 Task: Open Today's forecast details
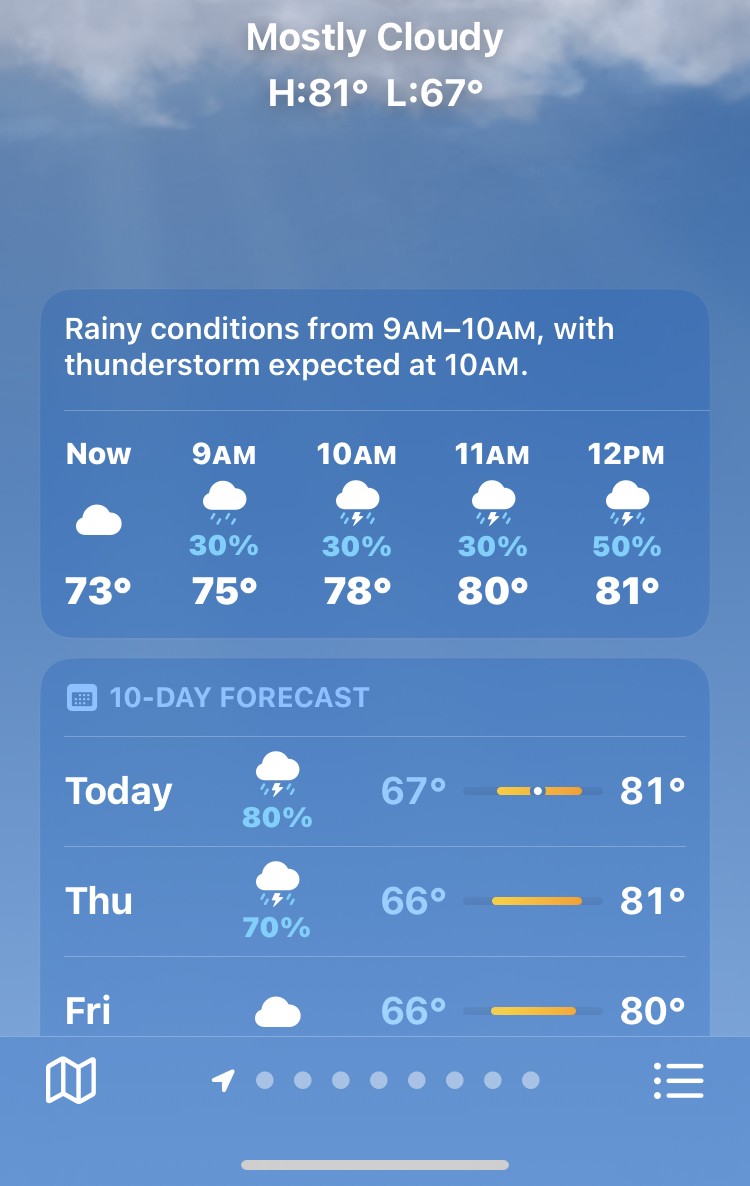click(x=375, y=792)
